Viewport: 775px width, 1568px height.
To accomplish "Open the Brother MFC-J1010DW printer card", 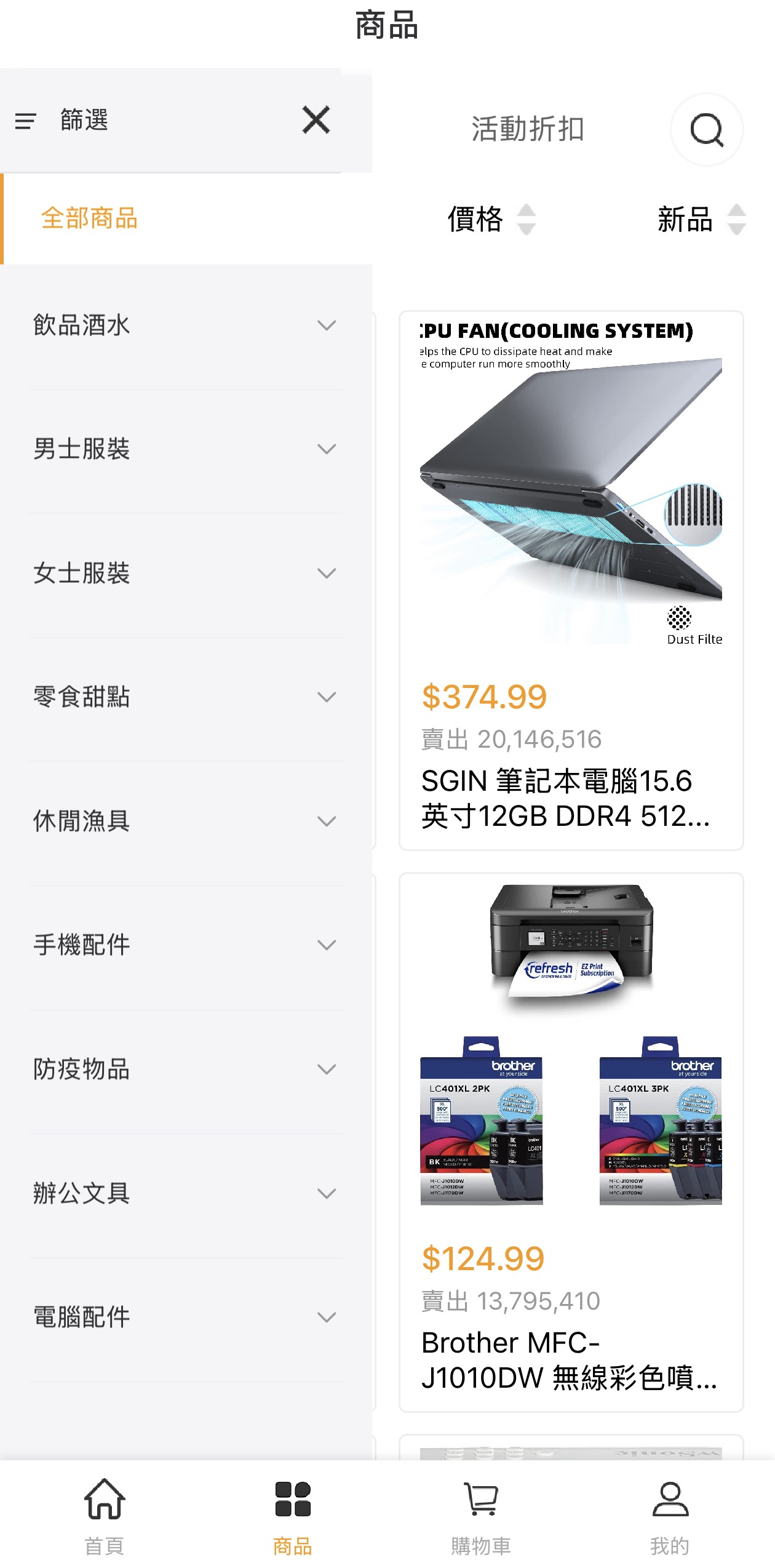I will (571, 1142).
